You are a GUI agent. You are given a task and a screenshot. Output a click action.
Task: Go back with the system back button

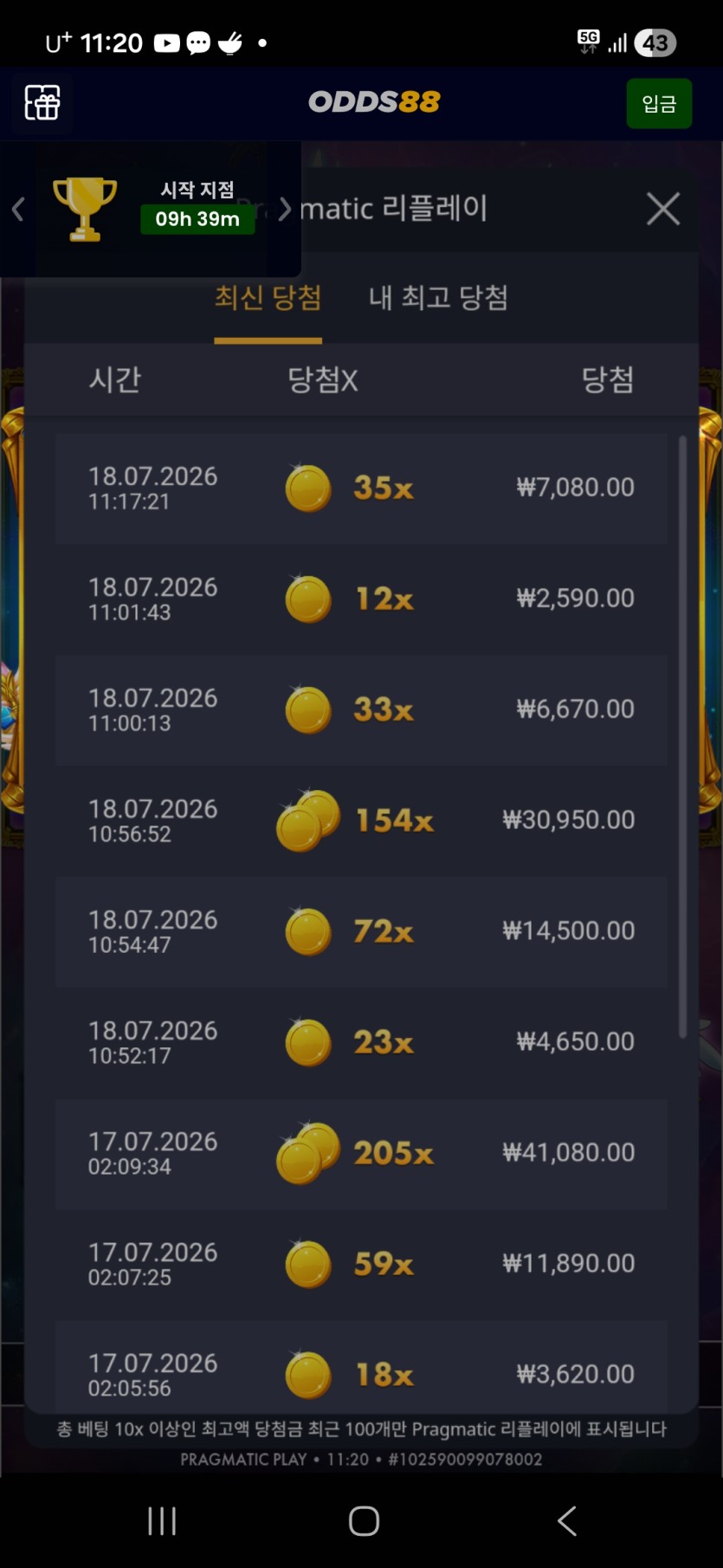567,1520
